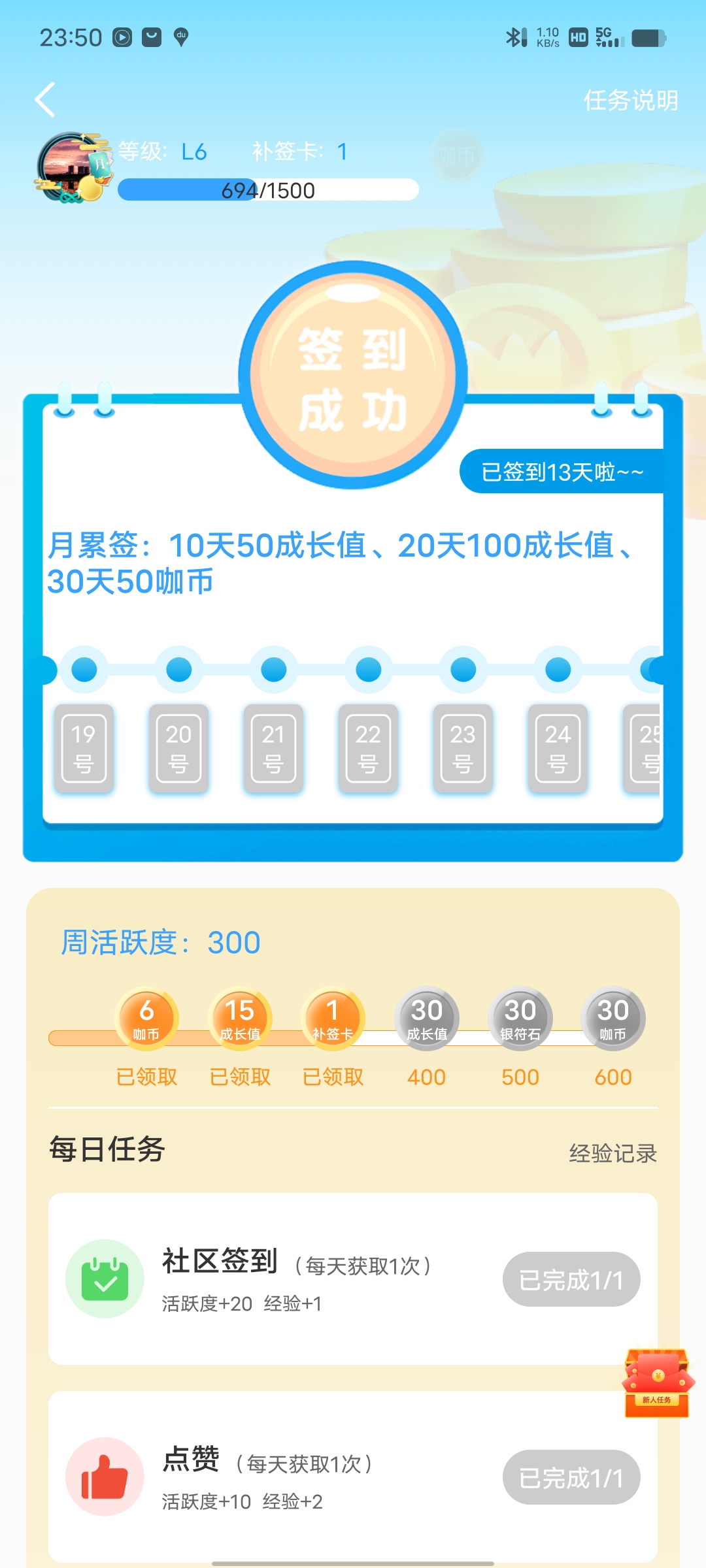
Task: Open the 新人任务 red envelope
Action: (656, 1382)
